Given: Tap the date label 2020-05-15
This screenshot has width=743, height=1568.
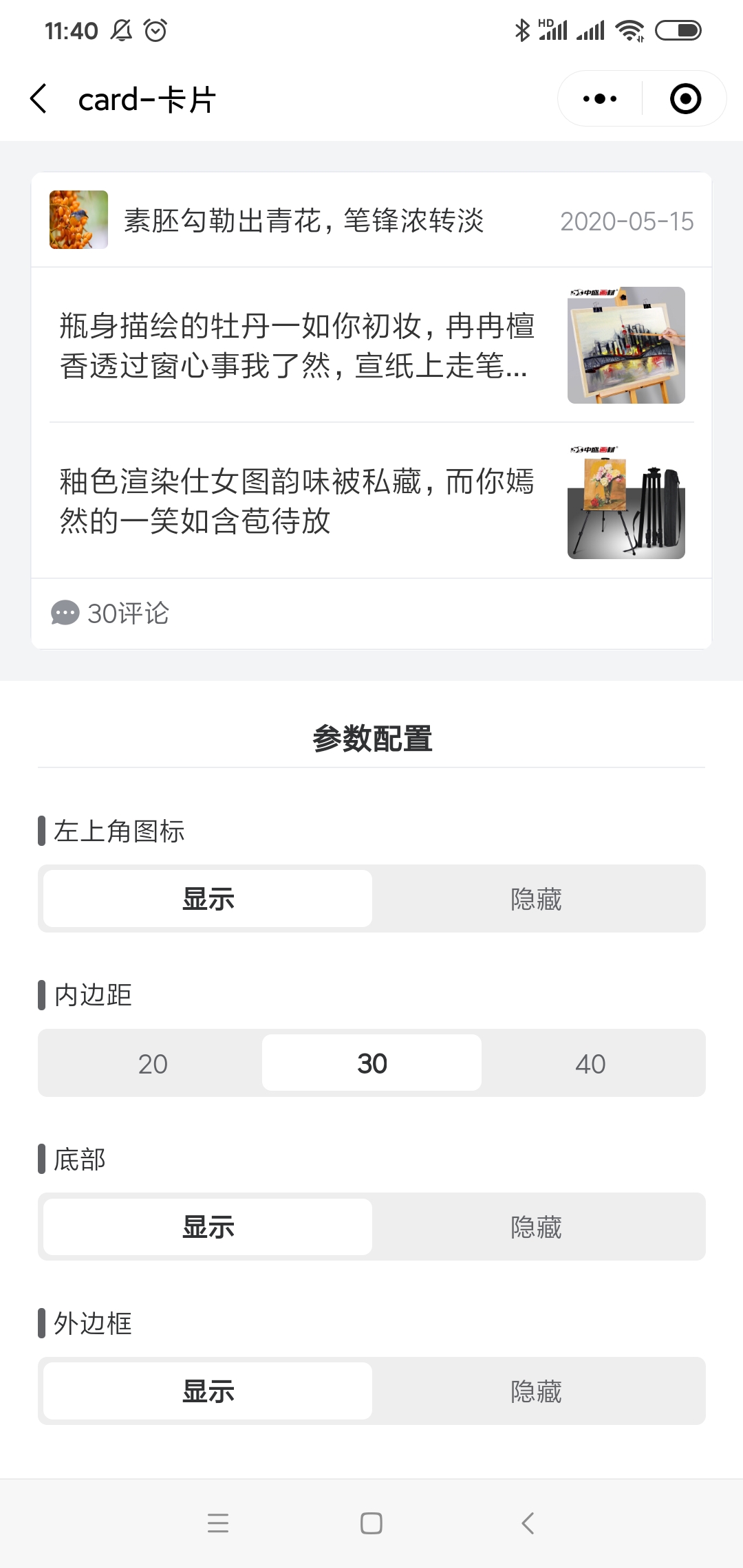Looking at the screenshot, I should 627,221.
